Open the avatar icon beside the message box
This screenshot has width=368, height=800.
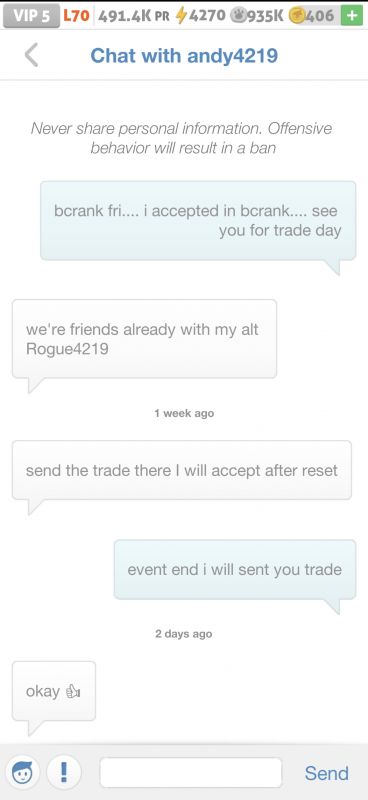click(x=22, y=772)
